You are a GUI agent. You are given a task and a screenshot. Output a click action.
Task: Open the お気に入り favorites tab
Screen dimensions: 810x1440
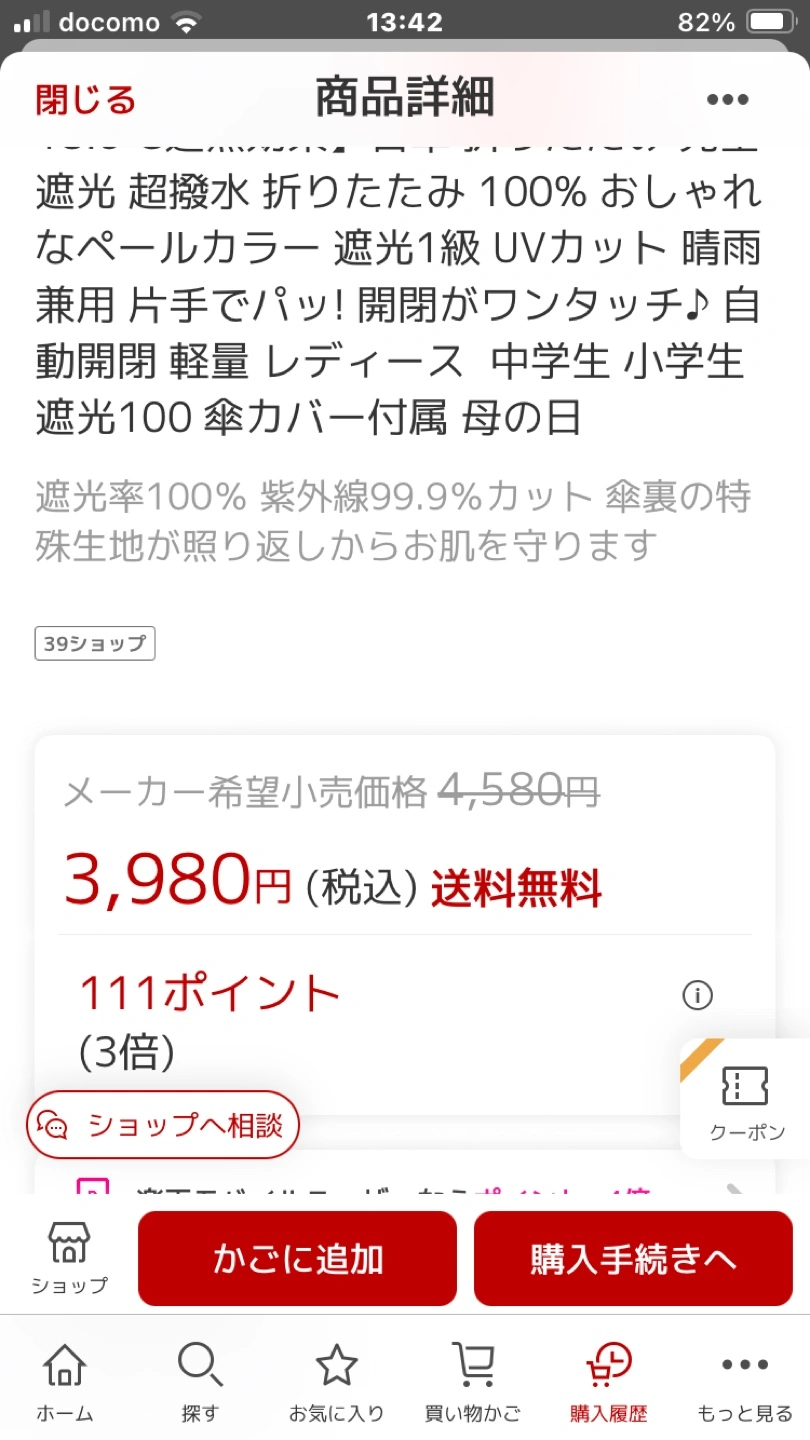336,1382
